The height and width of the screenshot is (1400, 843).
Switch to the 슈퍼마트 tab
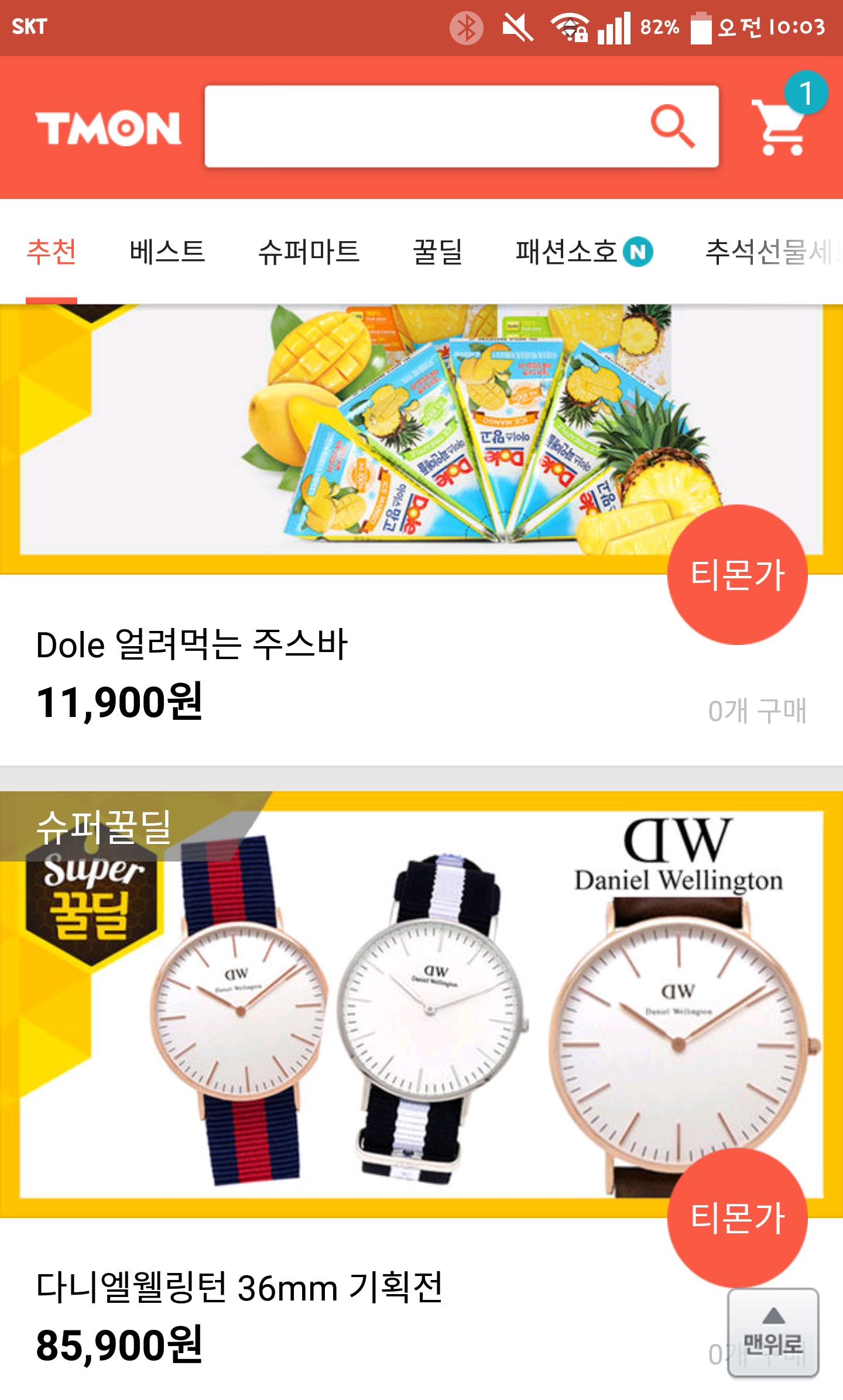(x=309, y=252)
